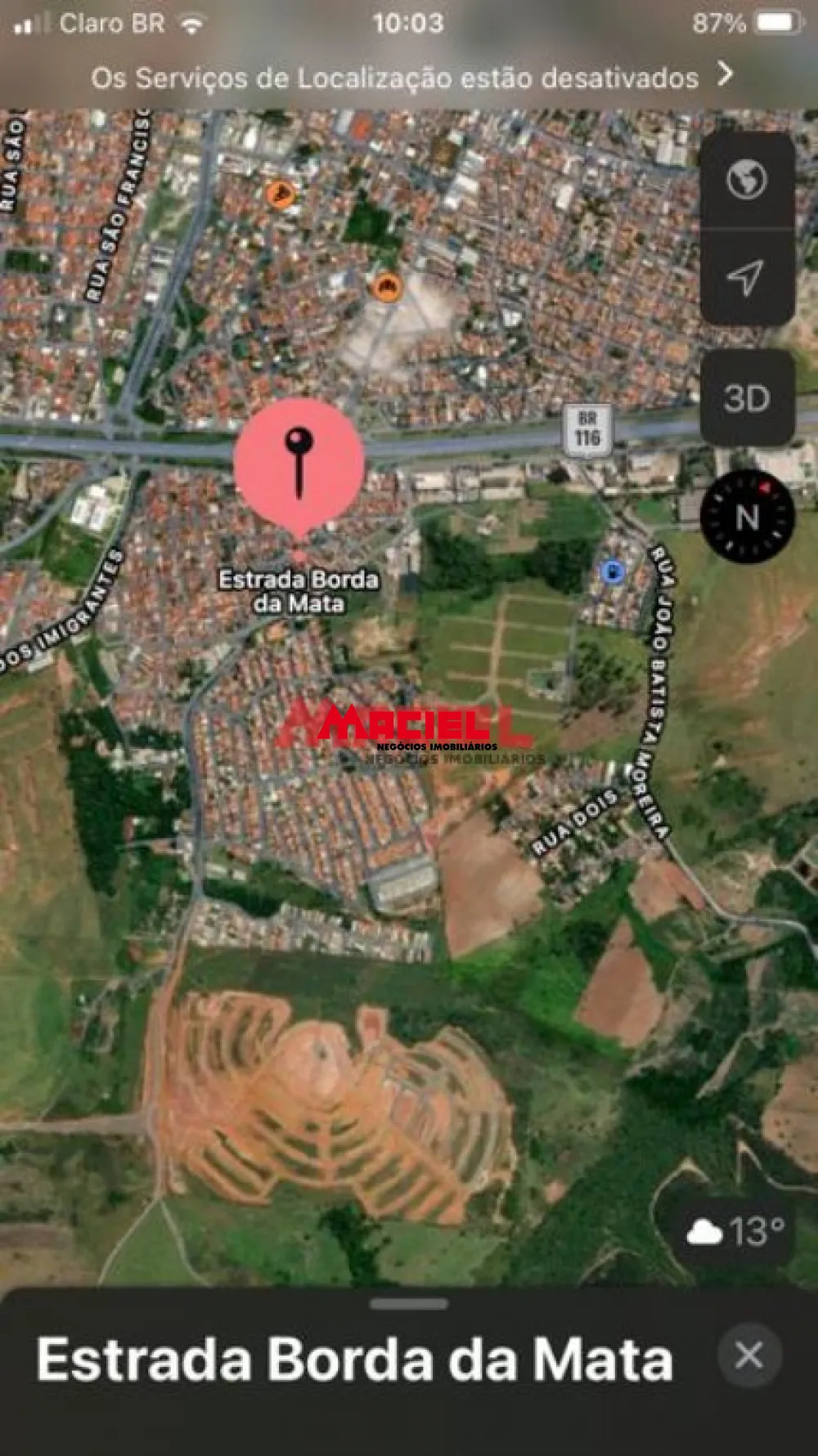Select the red Estrada Borda da Mata pin
The width and height of the screenshot is (818, 1456).
299,464
